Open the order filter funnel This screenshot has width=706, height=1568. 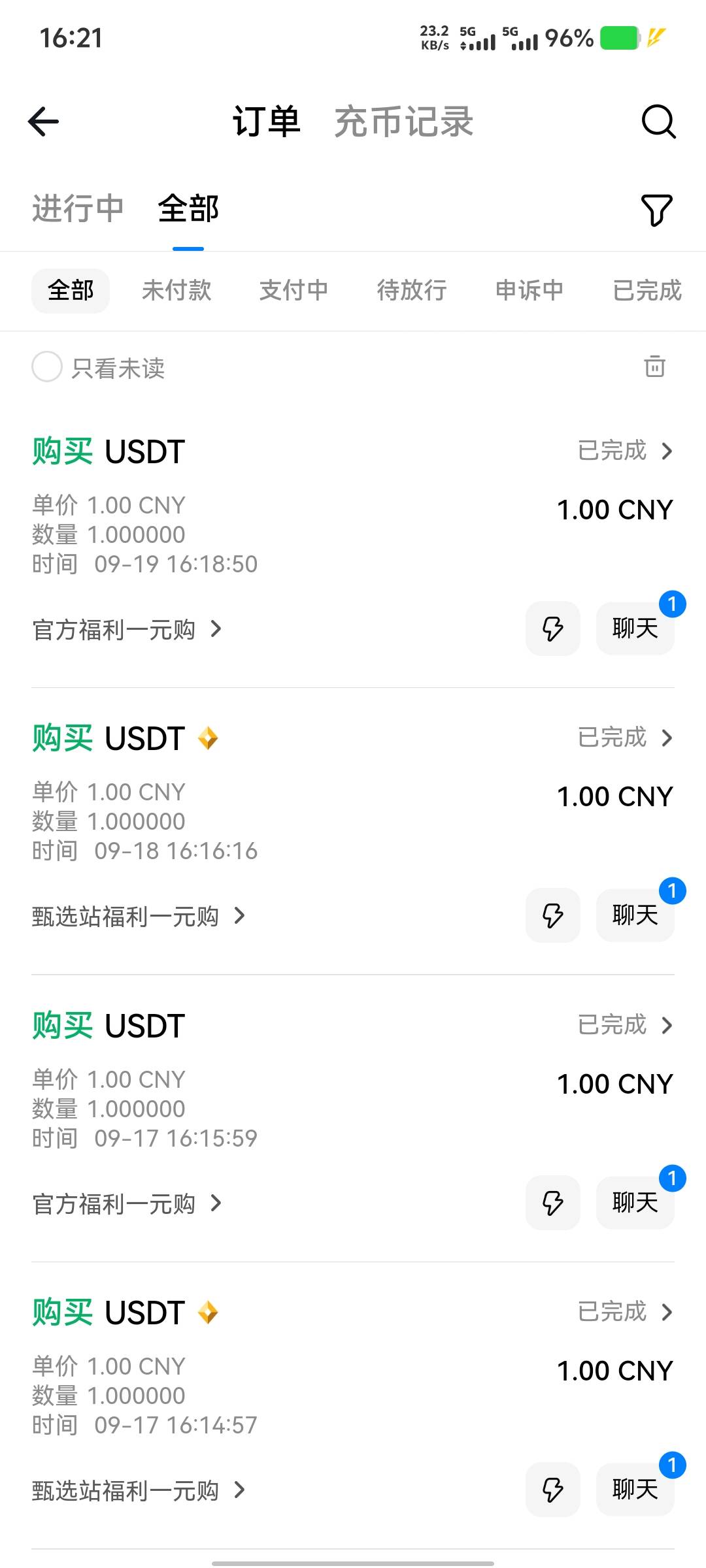click(656, 210)
